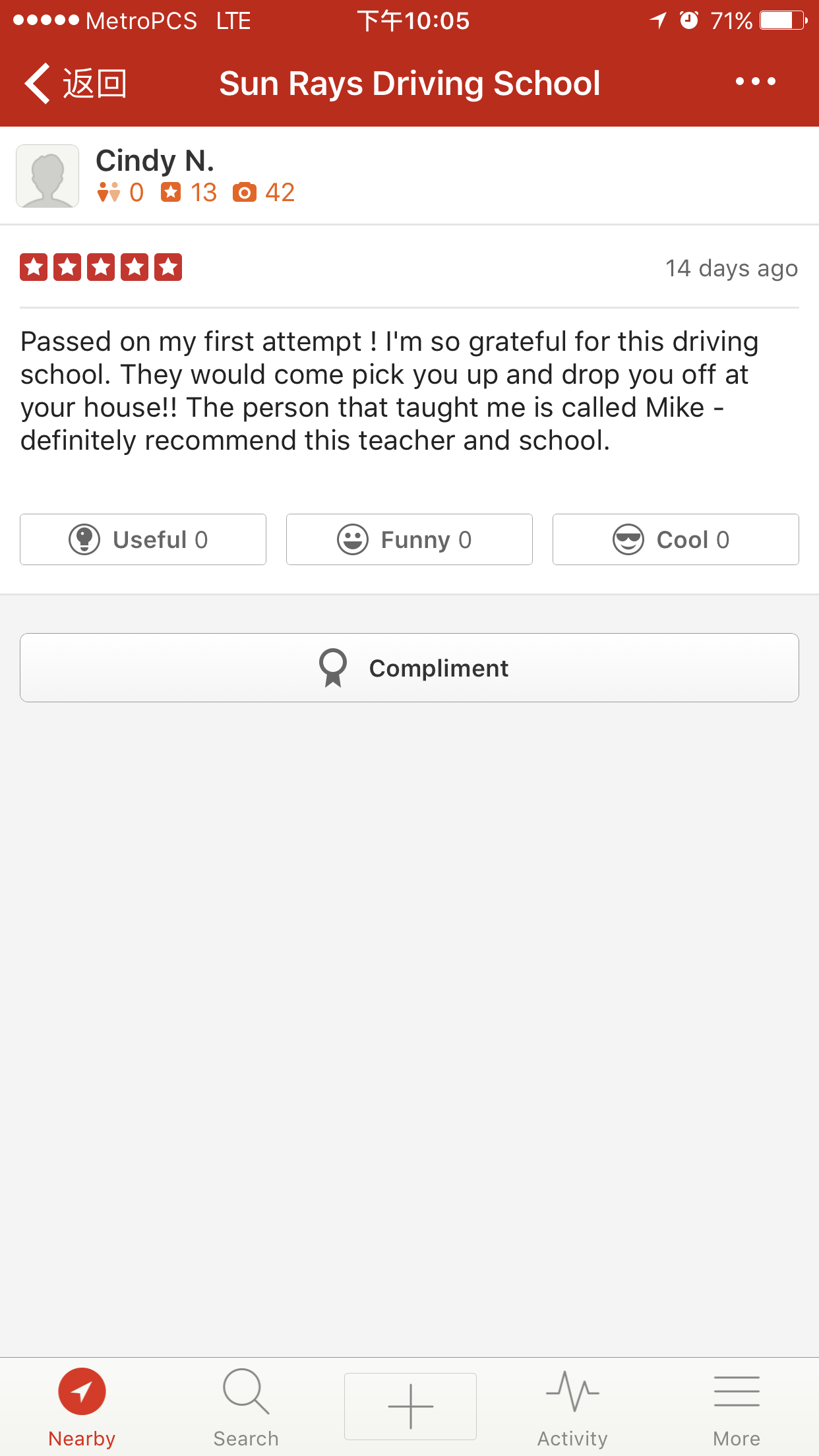819x1456 pixels.
Task: Vote the review as Cool
Action: [x=675, y=539]
